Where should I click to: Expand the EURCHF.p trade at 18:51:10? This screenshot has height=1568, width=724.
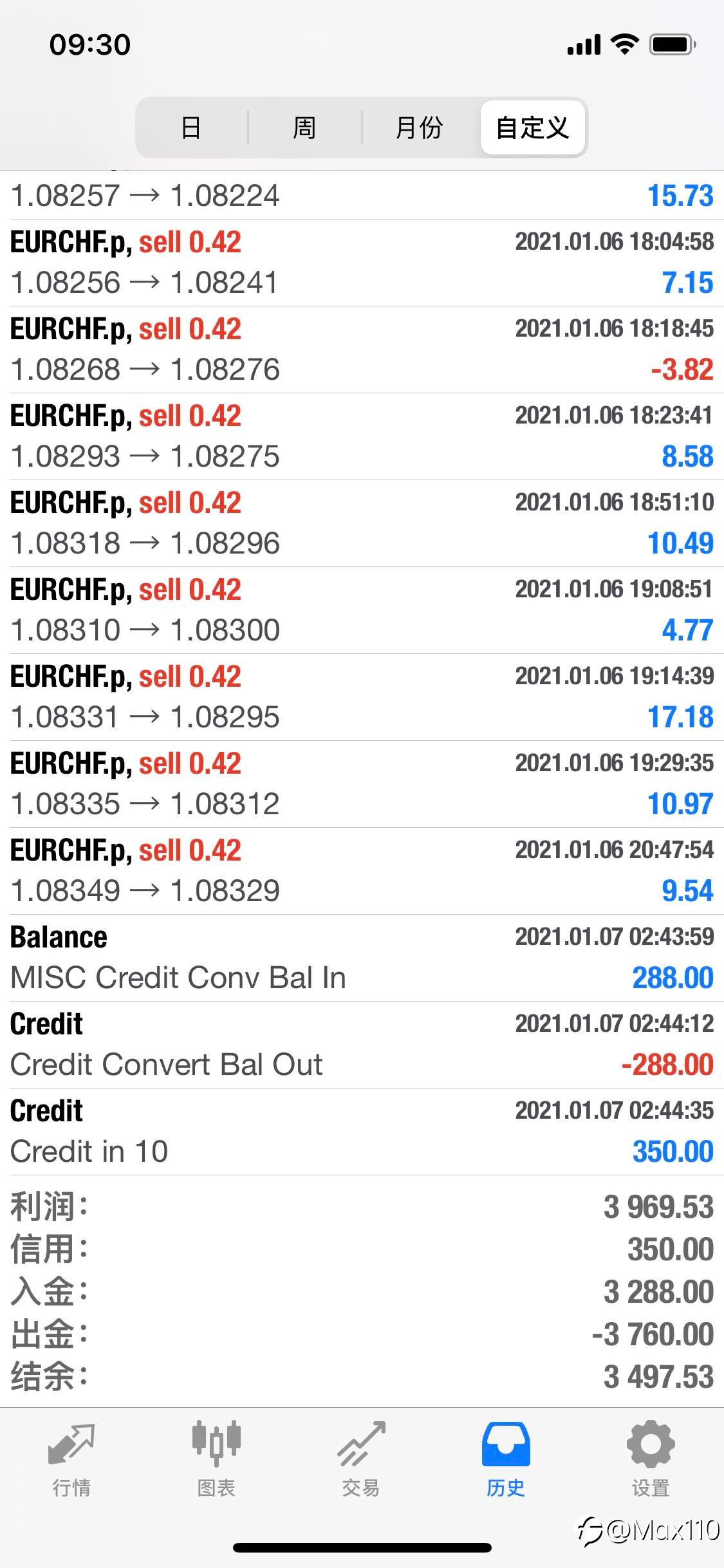pyautogui.click(x=362, y=523)
